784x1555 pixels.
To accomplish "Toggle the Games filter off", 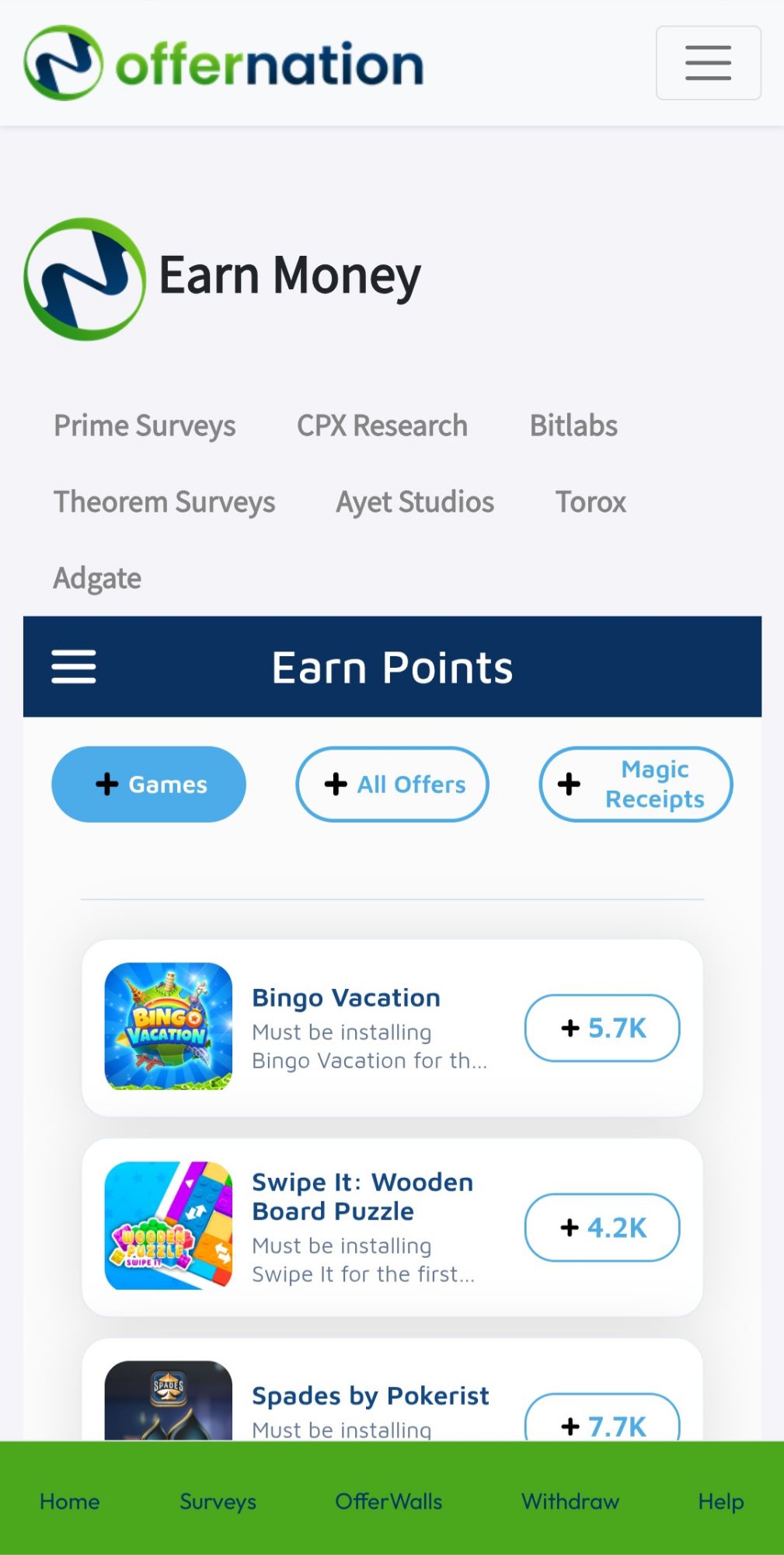I will pyautogui.click(x=148, y=784).
